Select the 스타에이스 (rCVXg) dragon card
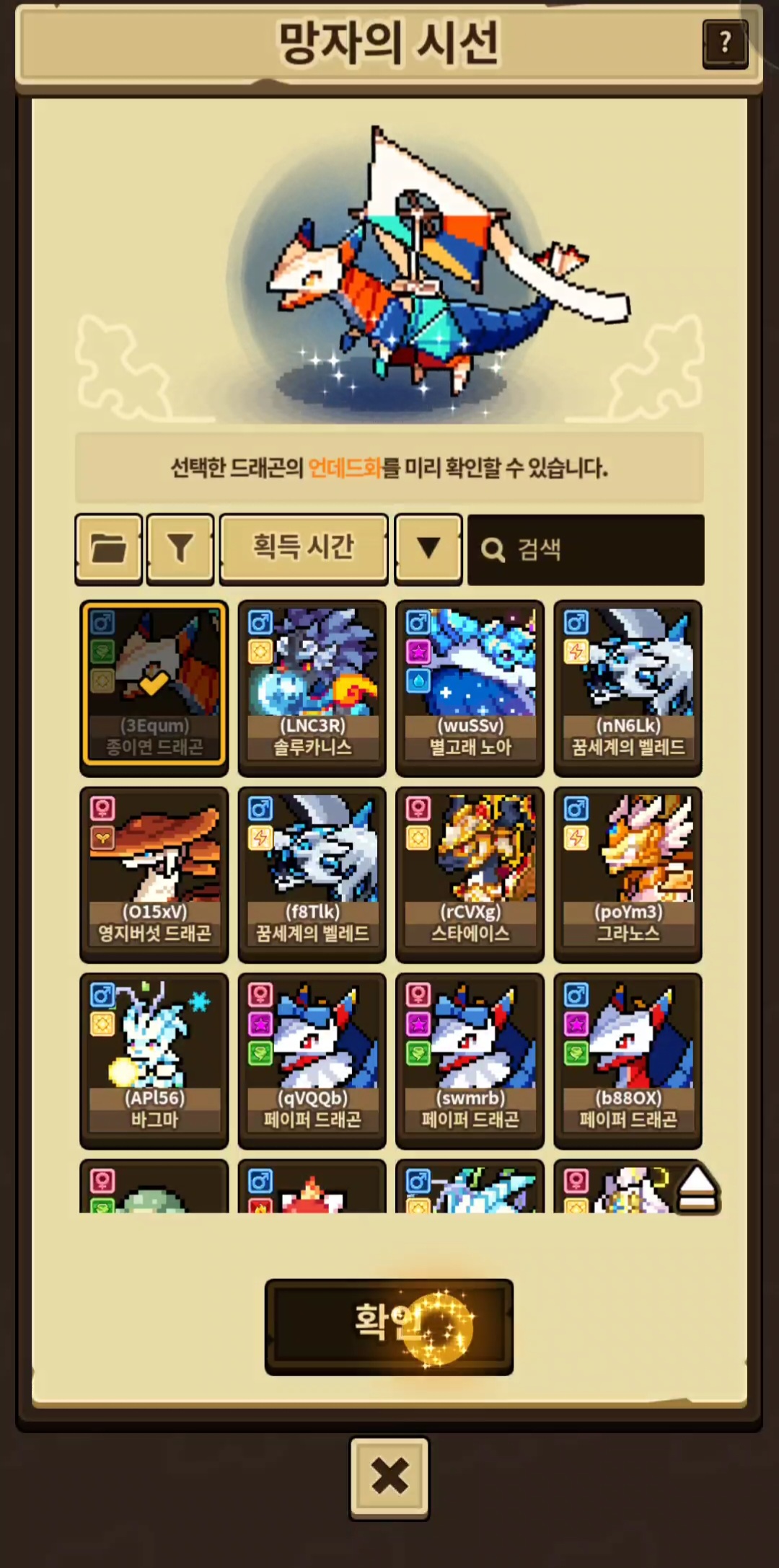Viewport: 779px width, 1568px height. [x=470, y=874]
